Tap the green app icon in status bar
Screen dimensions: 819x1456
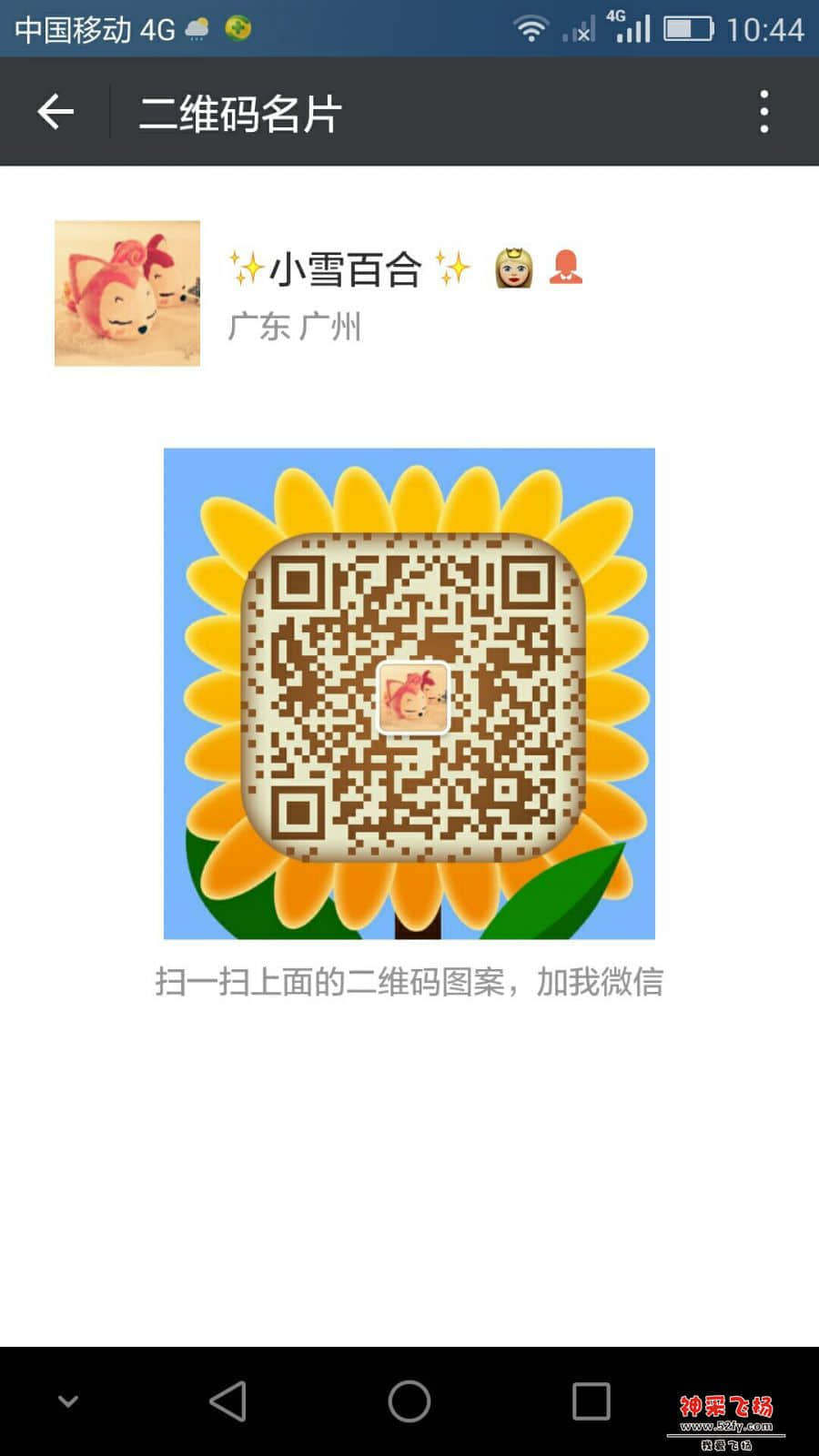click(x=239, y=27)
